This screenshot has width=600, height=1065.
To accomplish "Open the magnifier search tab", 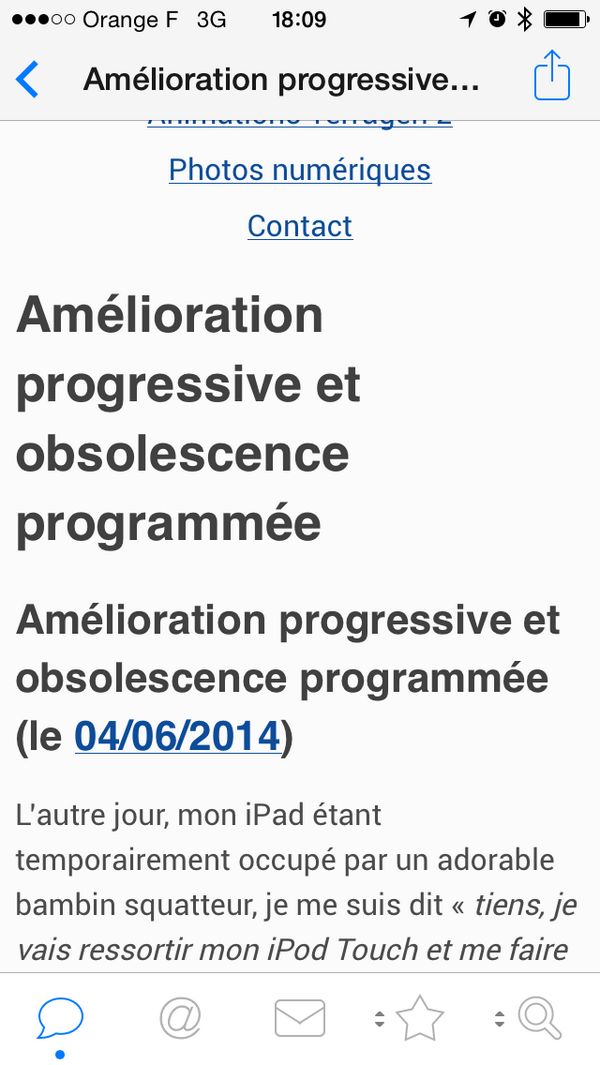I will pyautogui.click(x=539, y=1018).
